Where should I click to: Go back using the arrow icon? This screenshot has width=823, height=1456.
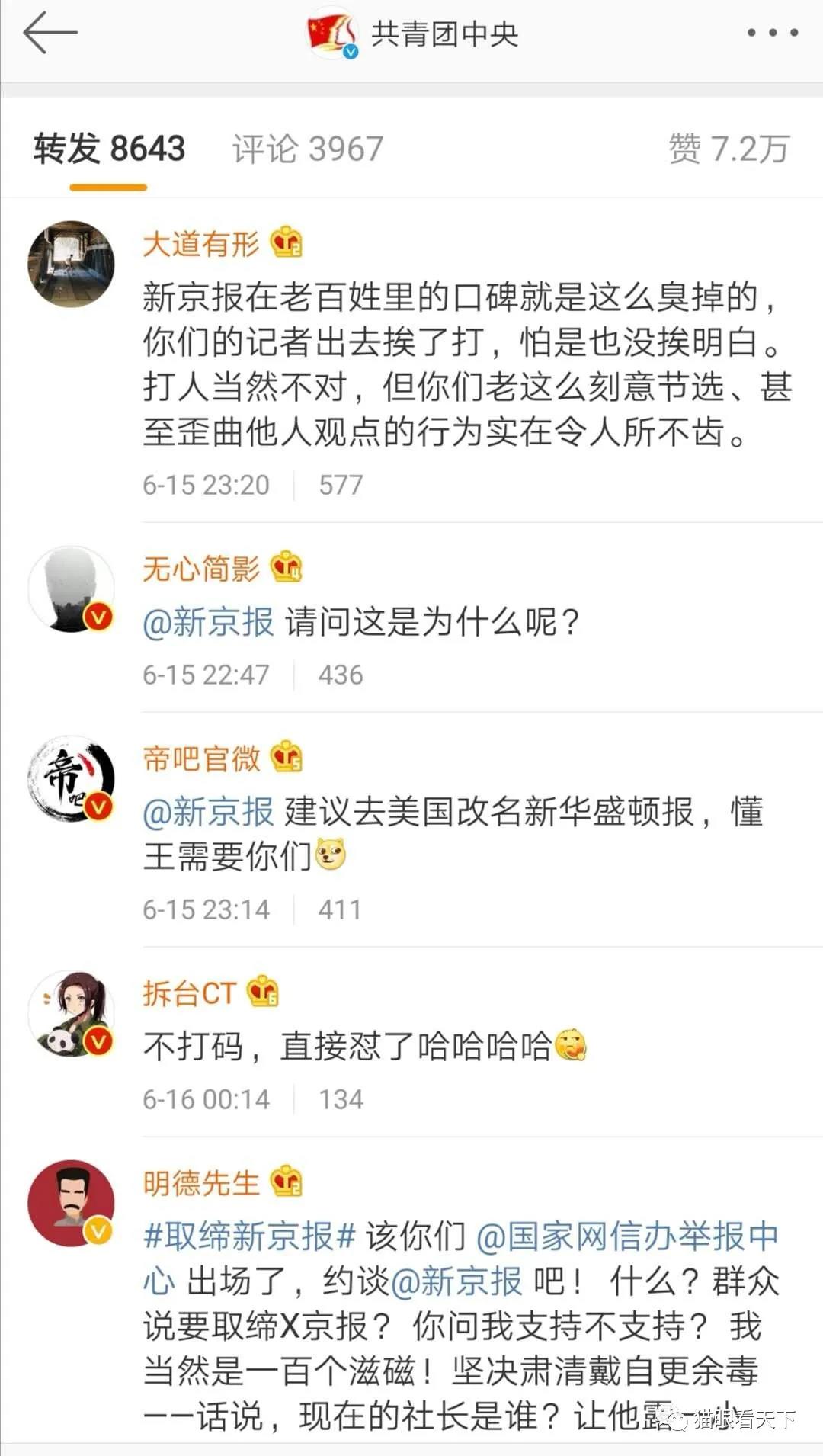50,33
